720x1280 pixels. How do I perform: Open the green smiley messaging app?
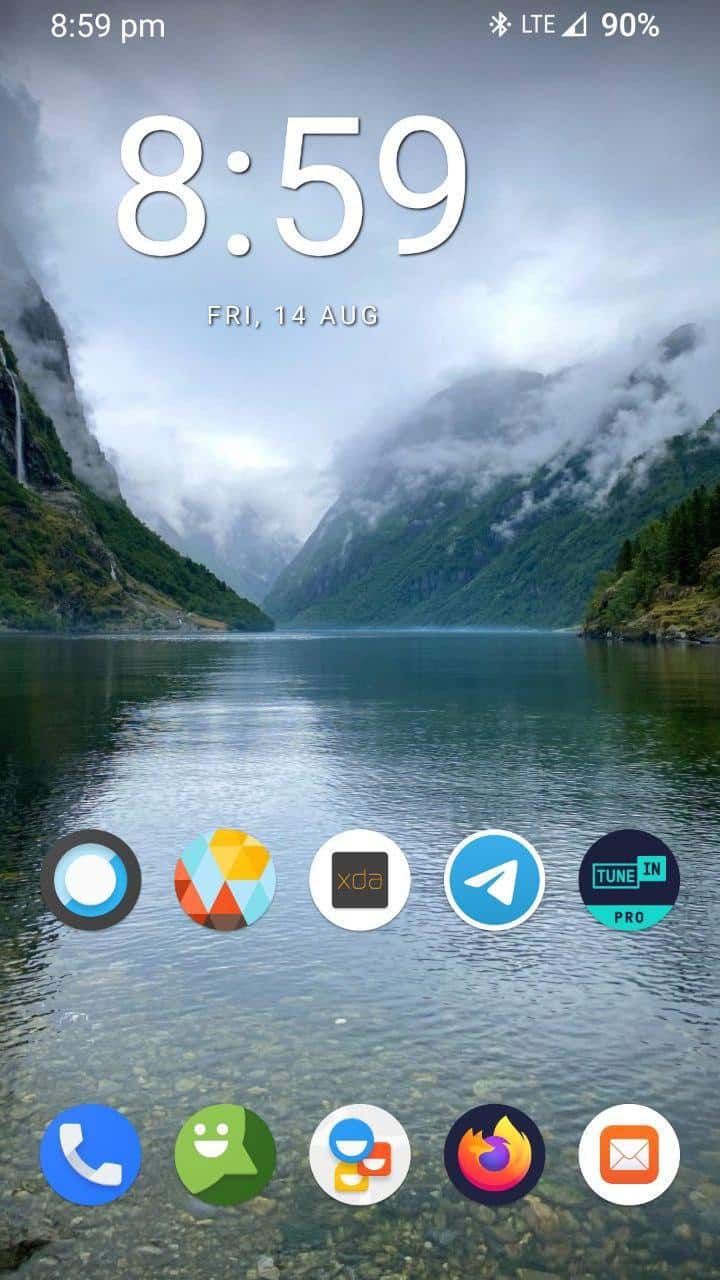(225, 1155)
